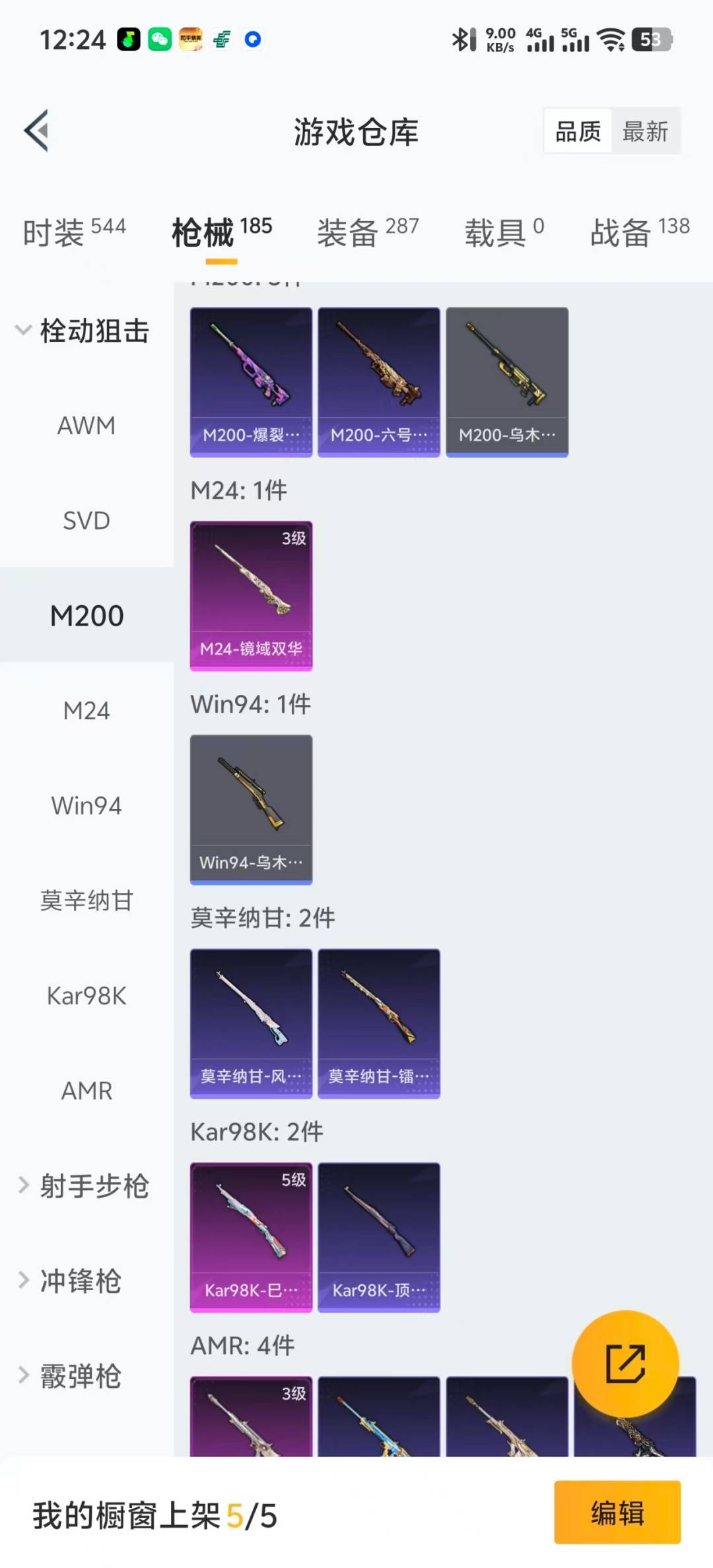Image resolution: width=713 pixels, height=1568 pixels.
Task: Tap the WeChat icon in status bar
Action: coord(159,40)
